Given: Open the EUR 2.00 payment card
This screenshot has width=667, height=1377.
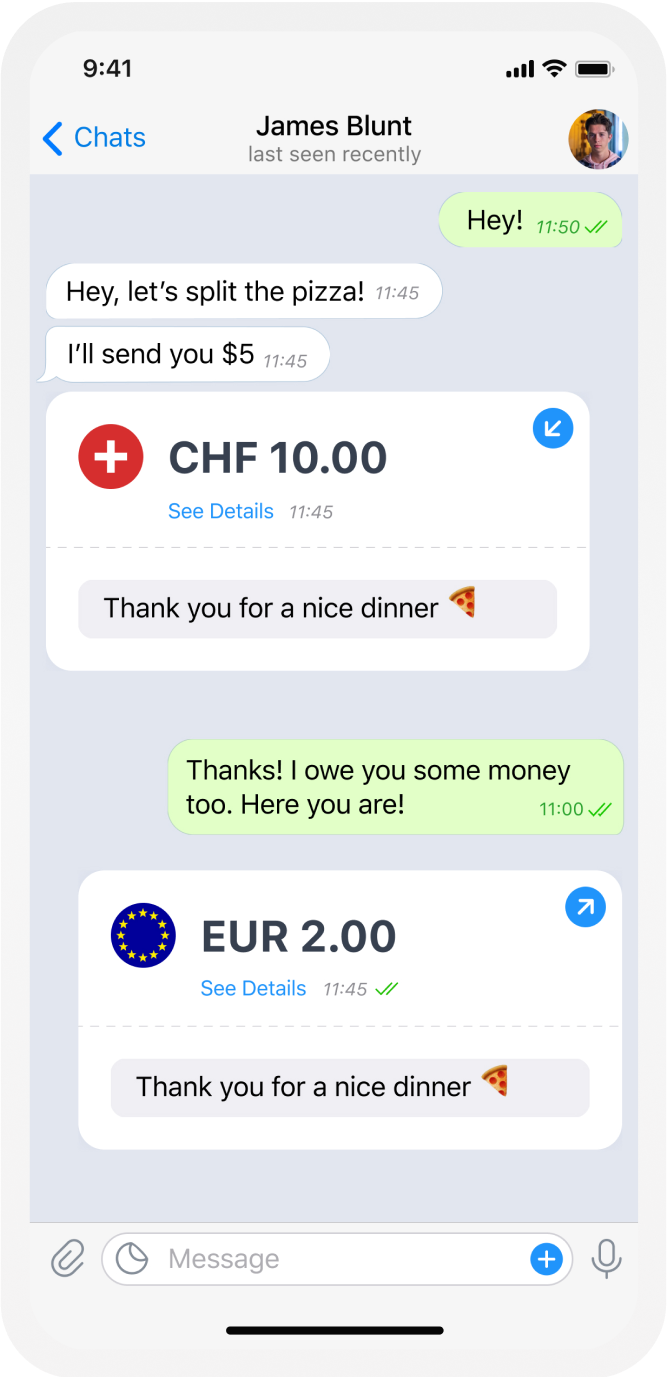Looking at the screenshot, I should [299, 937].
